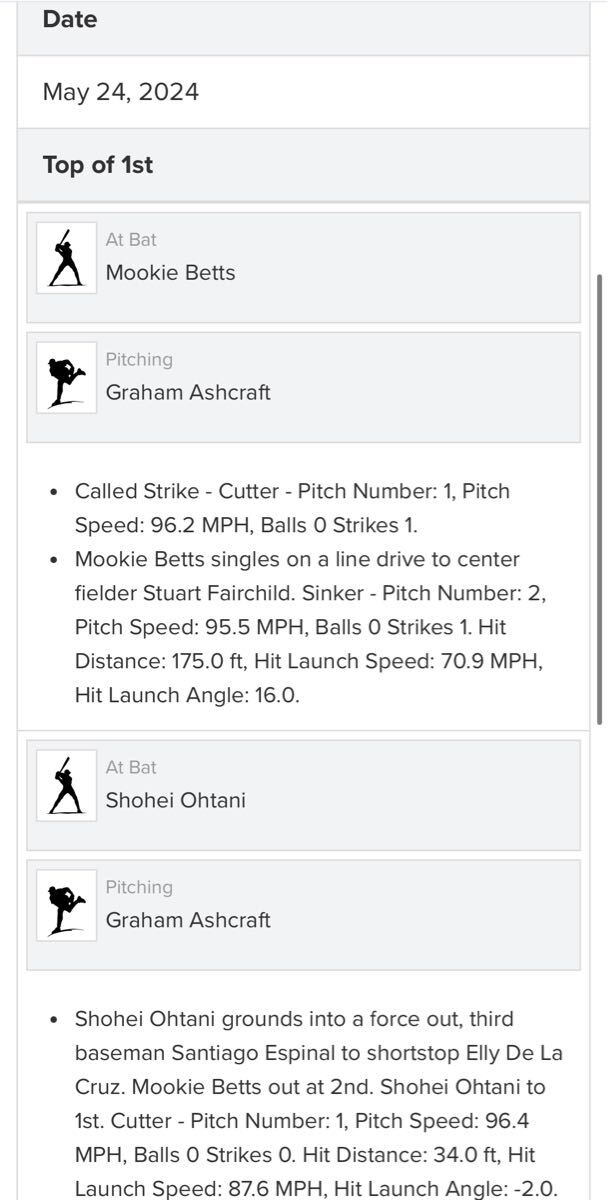Screen dimensions: 608x1200
Task: Select Graham Ashcraft pitching card below Mookie Betts
Action: (303, 387)
